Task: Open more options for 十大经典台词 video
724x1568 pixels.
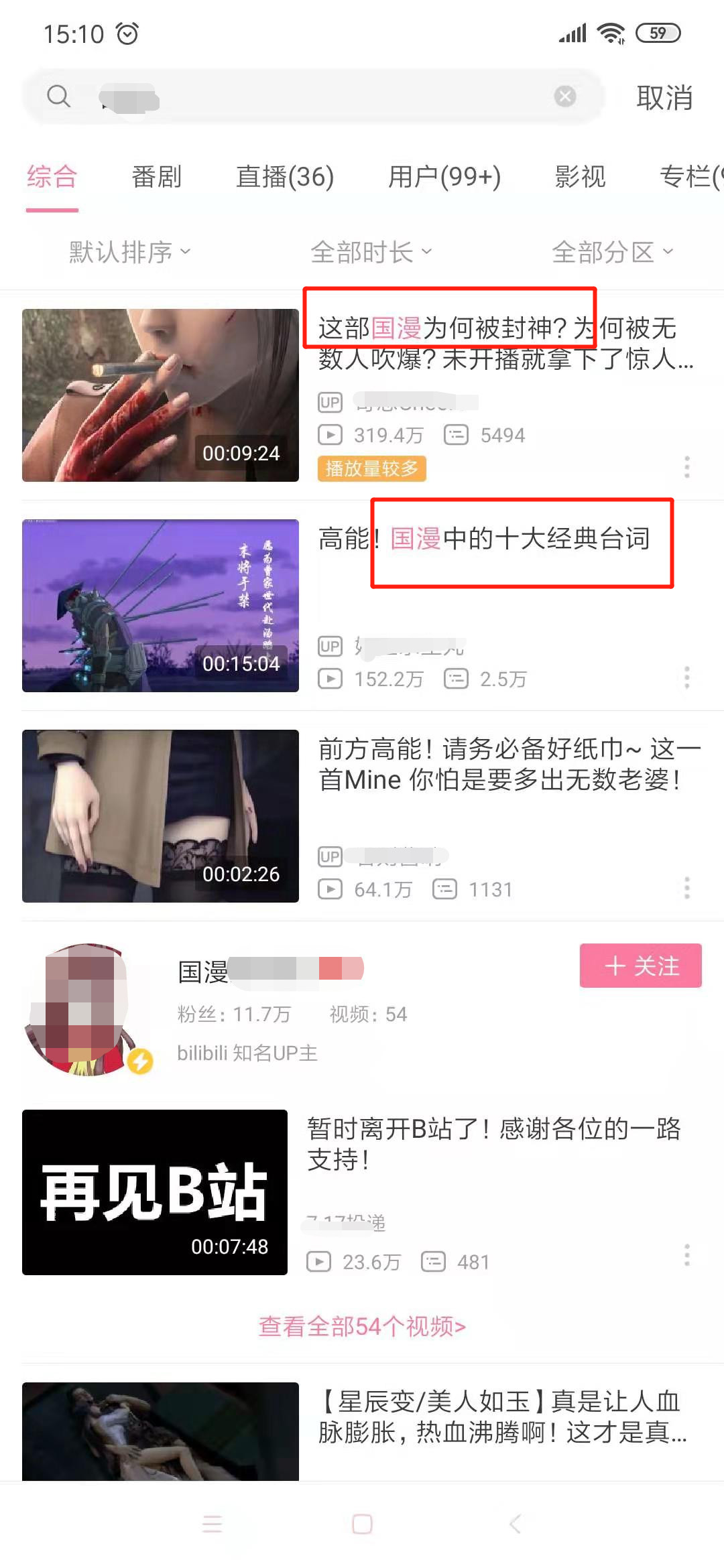Action: (x=686, y=677)
